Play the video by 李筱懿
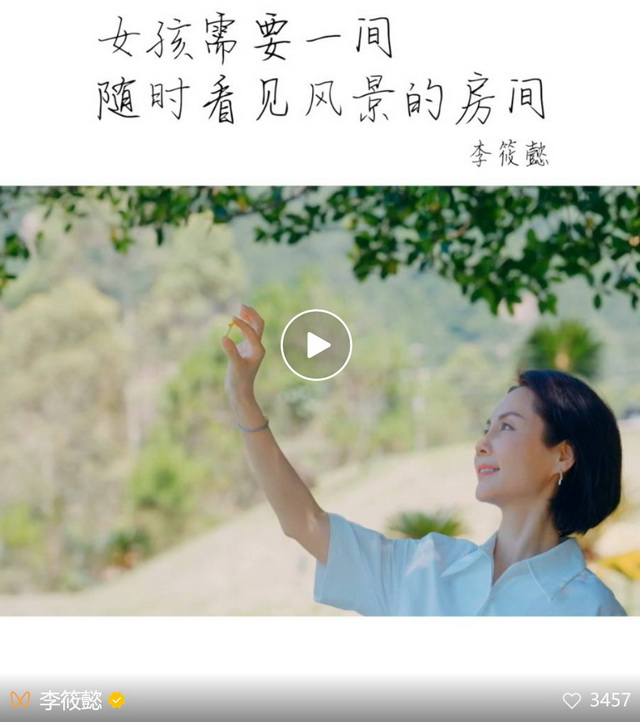This screenshot has height=722, width=640. click(x=316, y=345)
